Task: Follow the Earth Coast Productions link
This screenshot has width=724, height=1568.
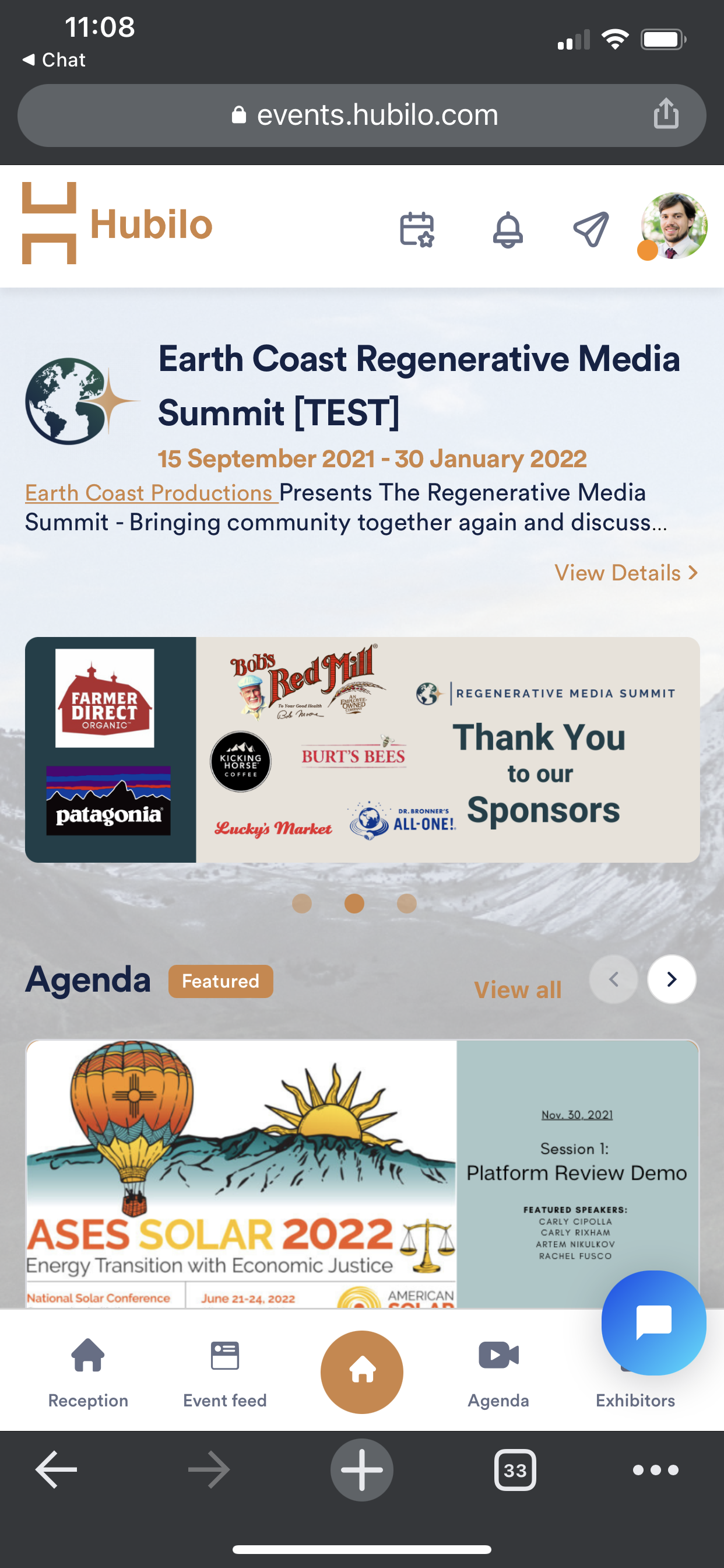Action: [150, 492]
